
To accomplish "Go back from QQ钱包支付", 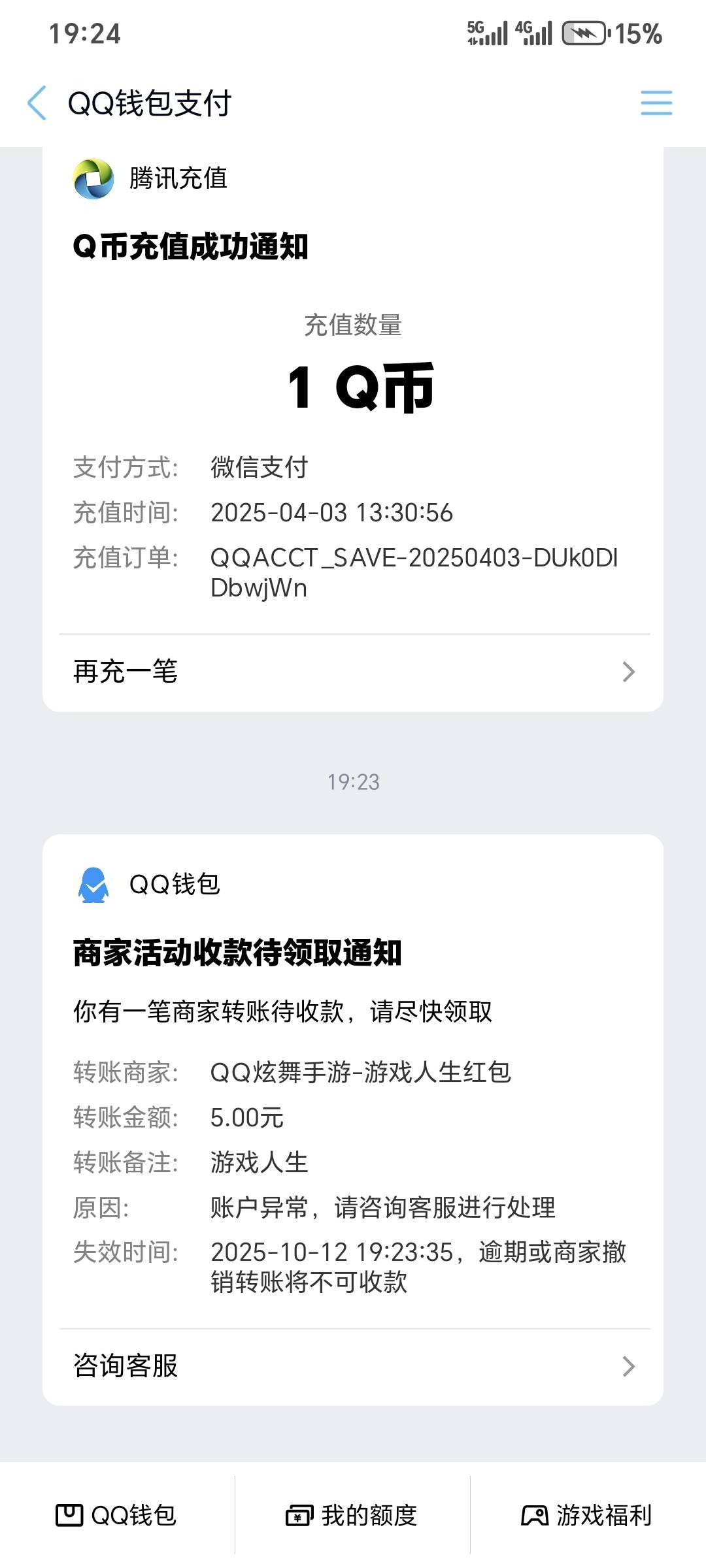I will pyautogui.click(x=37, y=103).
